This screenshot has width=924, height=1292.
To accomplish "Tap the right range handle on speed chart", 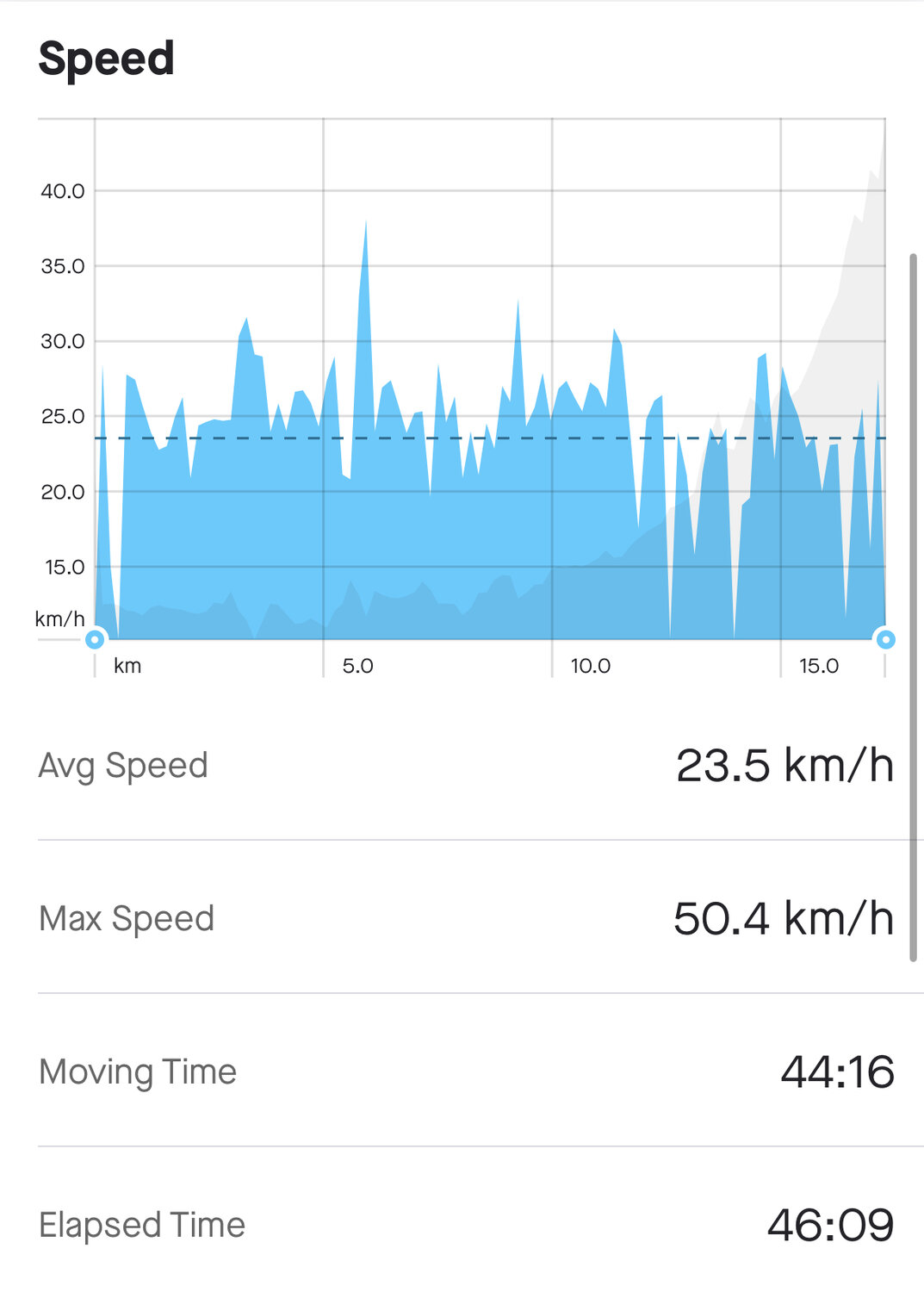I will tap(884, 639).
